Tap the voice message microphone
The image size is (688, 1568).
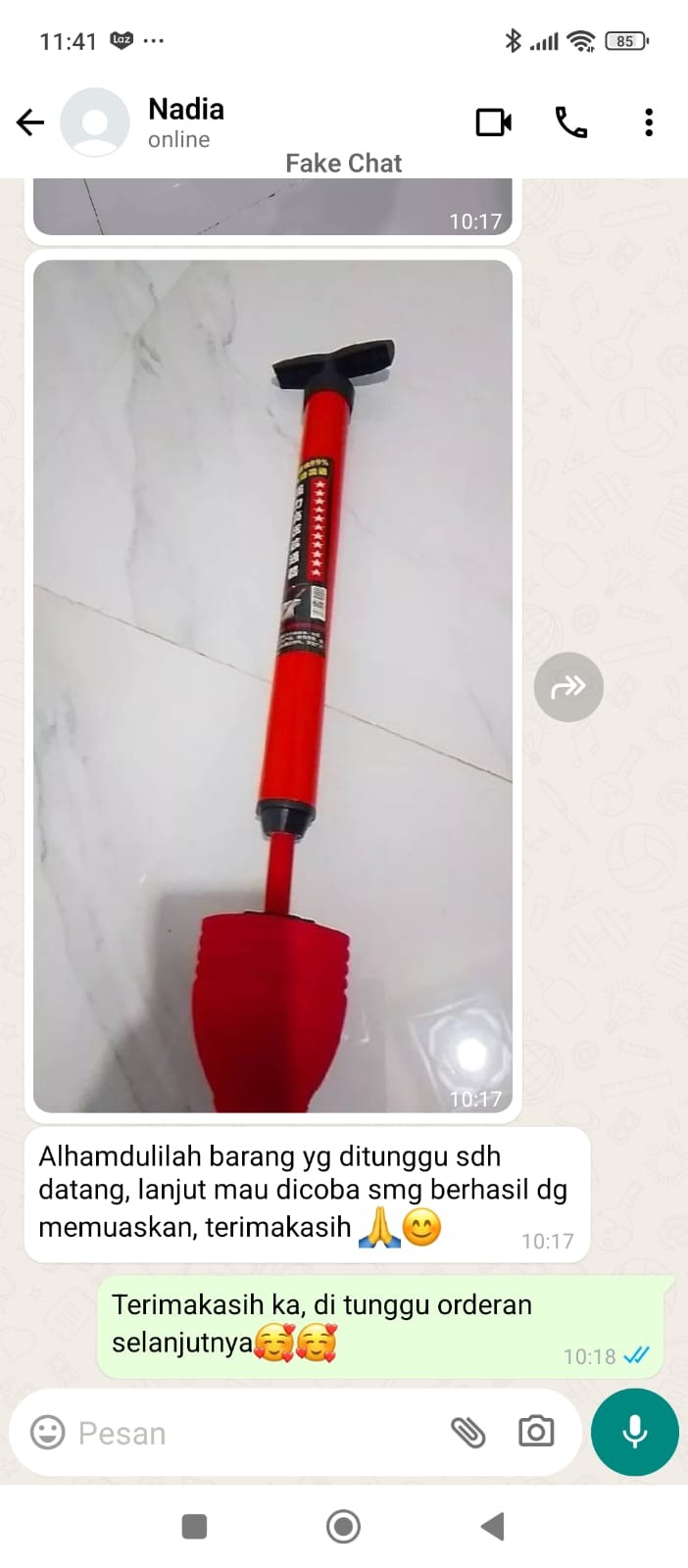coord(634,1432)
